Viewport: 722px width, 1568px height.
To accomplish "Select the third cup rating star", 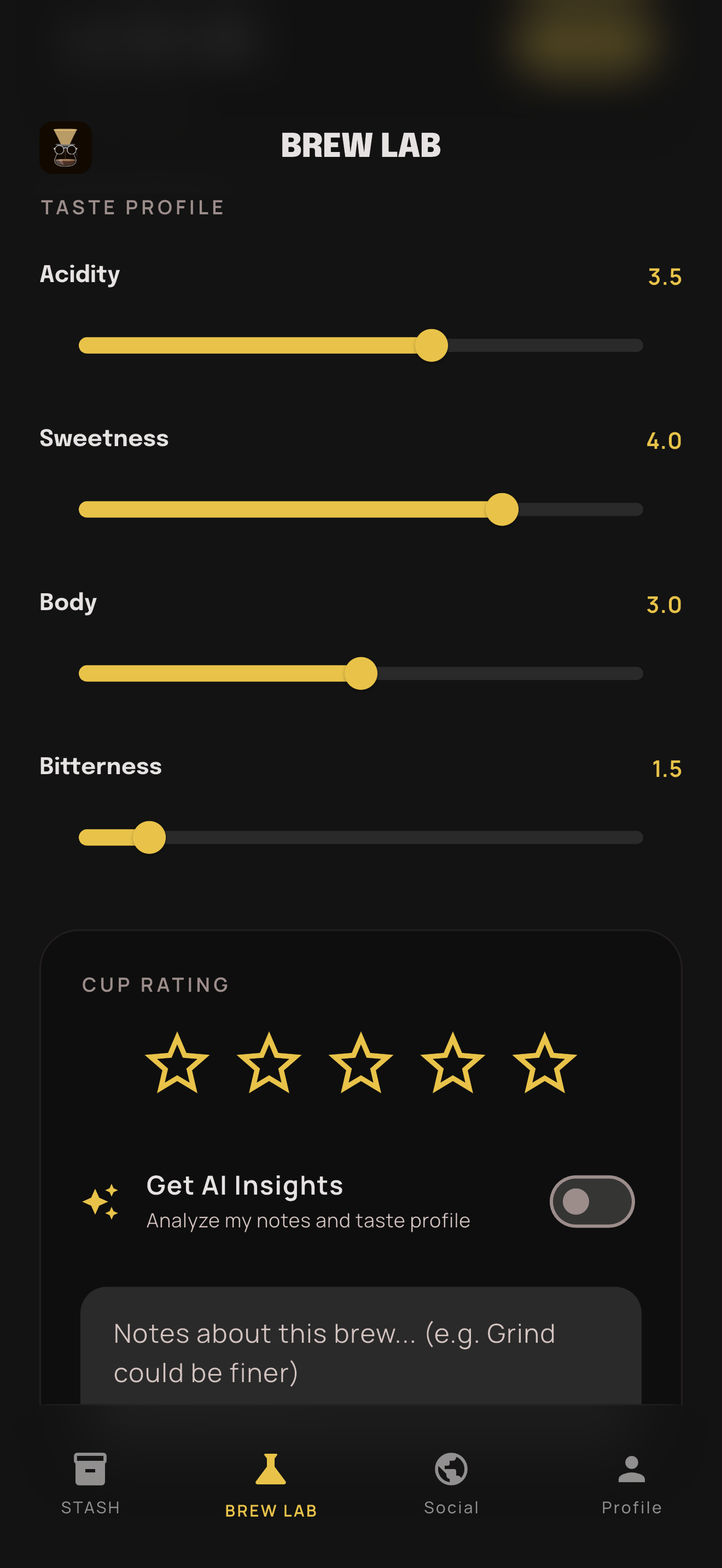I will pyautogui.click(x=361, y=1063).
